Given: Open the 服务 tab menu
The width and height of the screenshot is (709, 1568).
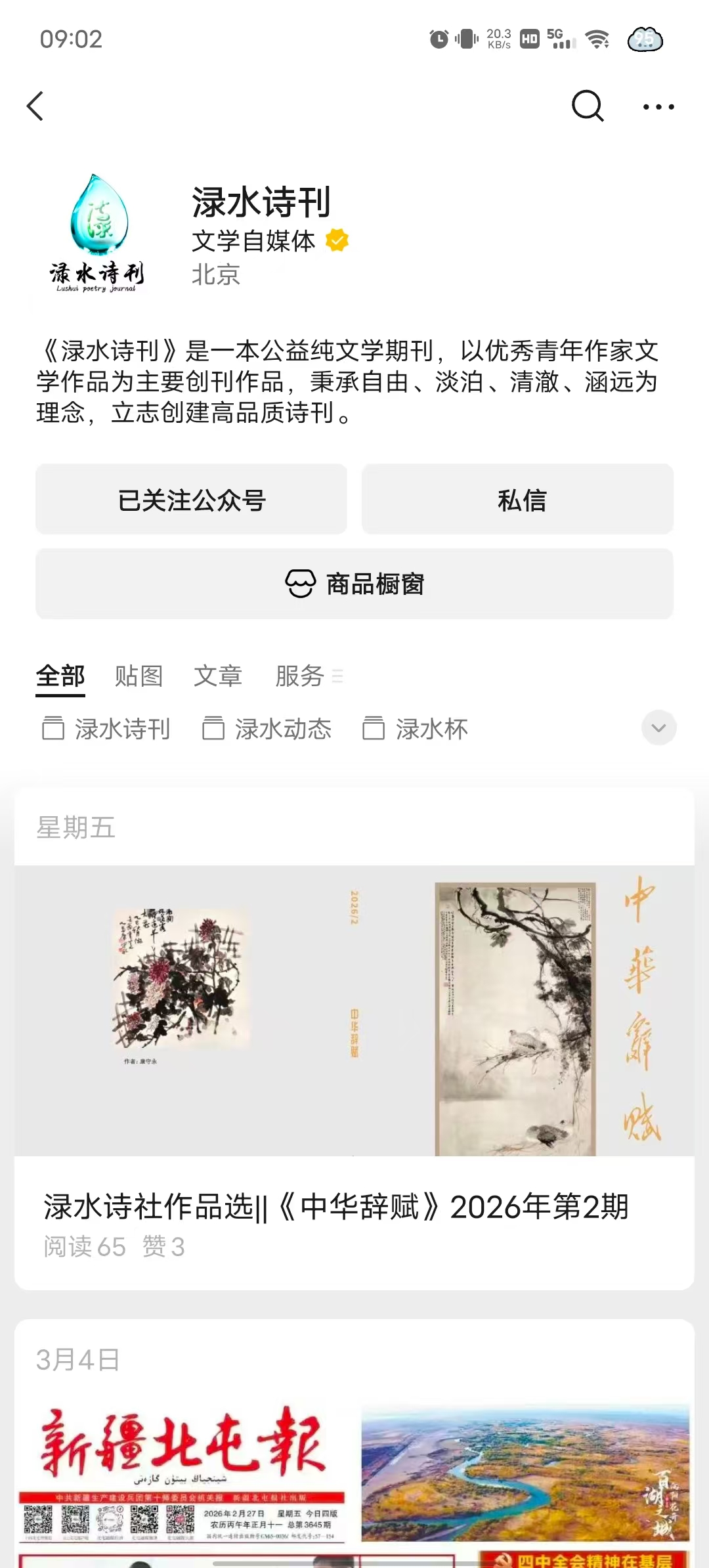Looking at the screenshot, I should pyautogui.click(x=307, y=676).
